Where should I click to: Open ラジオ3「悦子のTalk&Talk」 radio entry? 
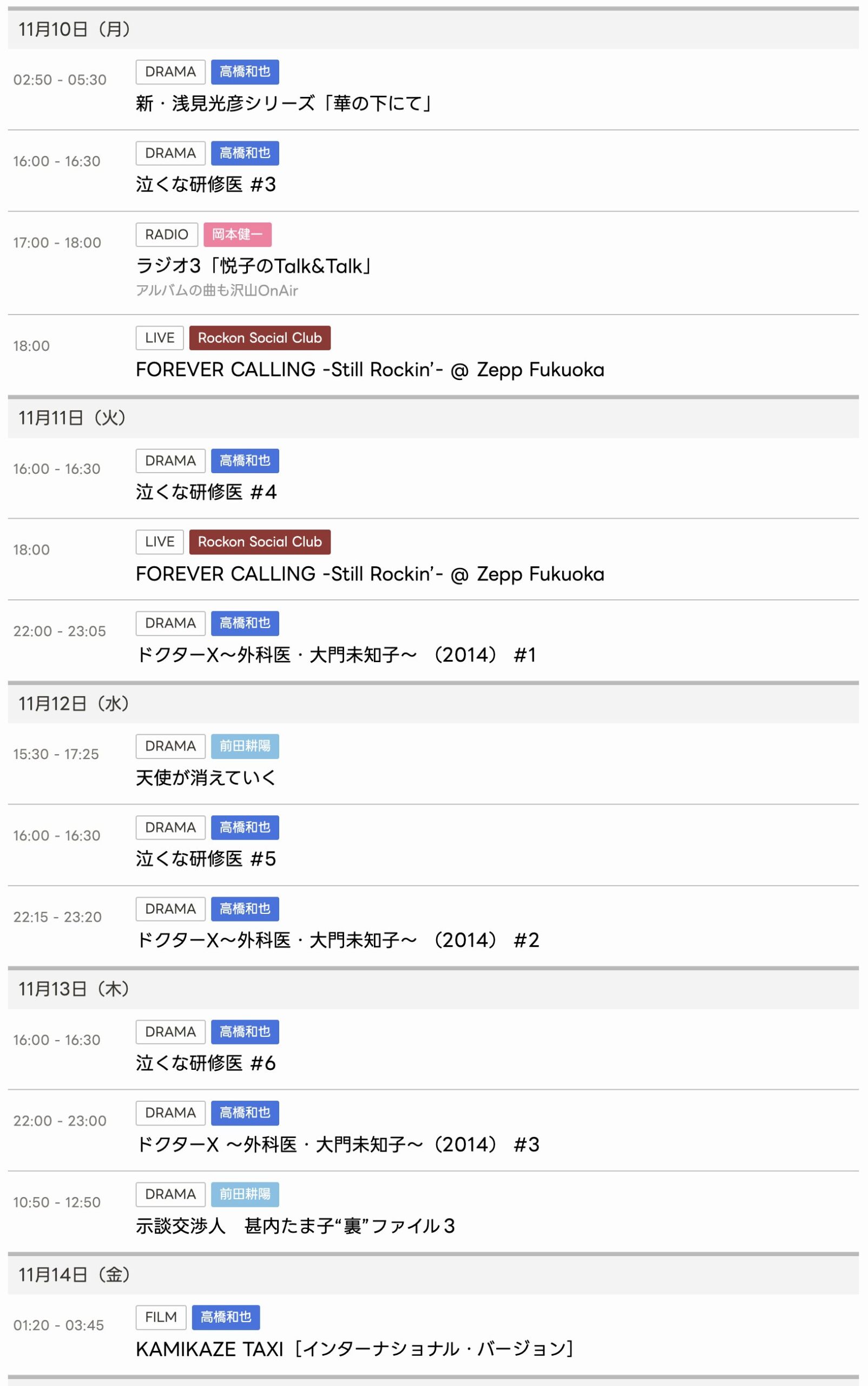point(254,266)
